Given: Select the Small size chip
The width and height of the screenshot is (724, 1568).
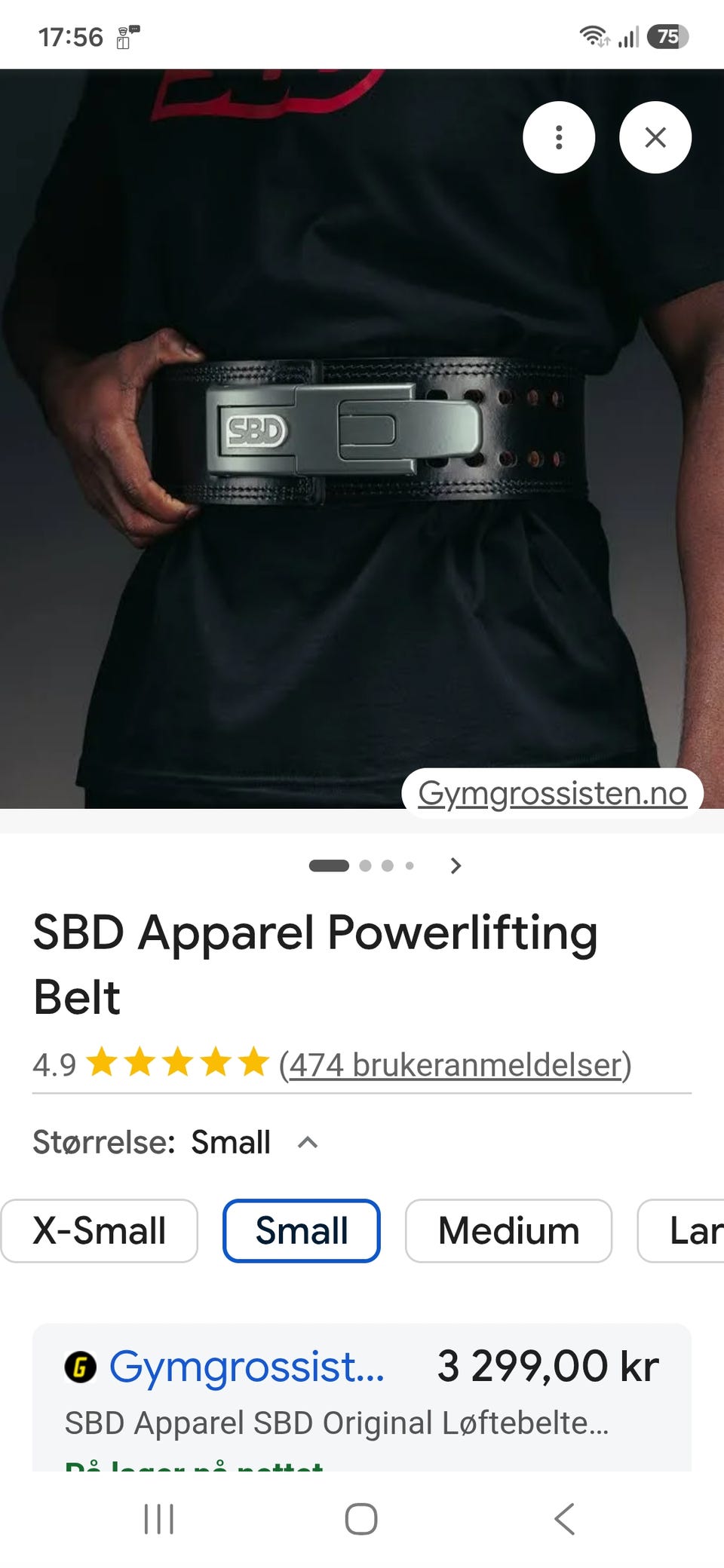Looking at the screenshot, I should point(302,1230).
